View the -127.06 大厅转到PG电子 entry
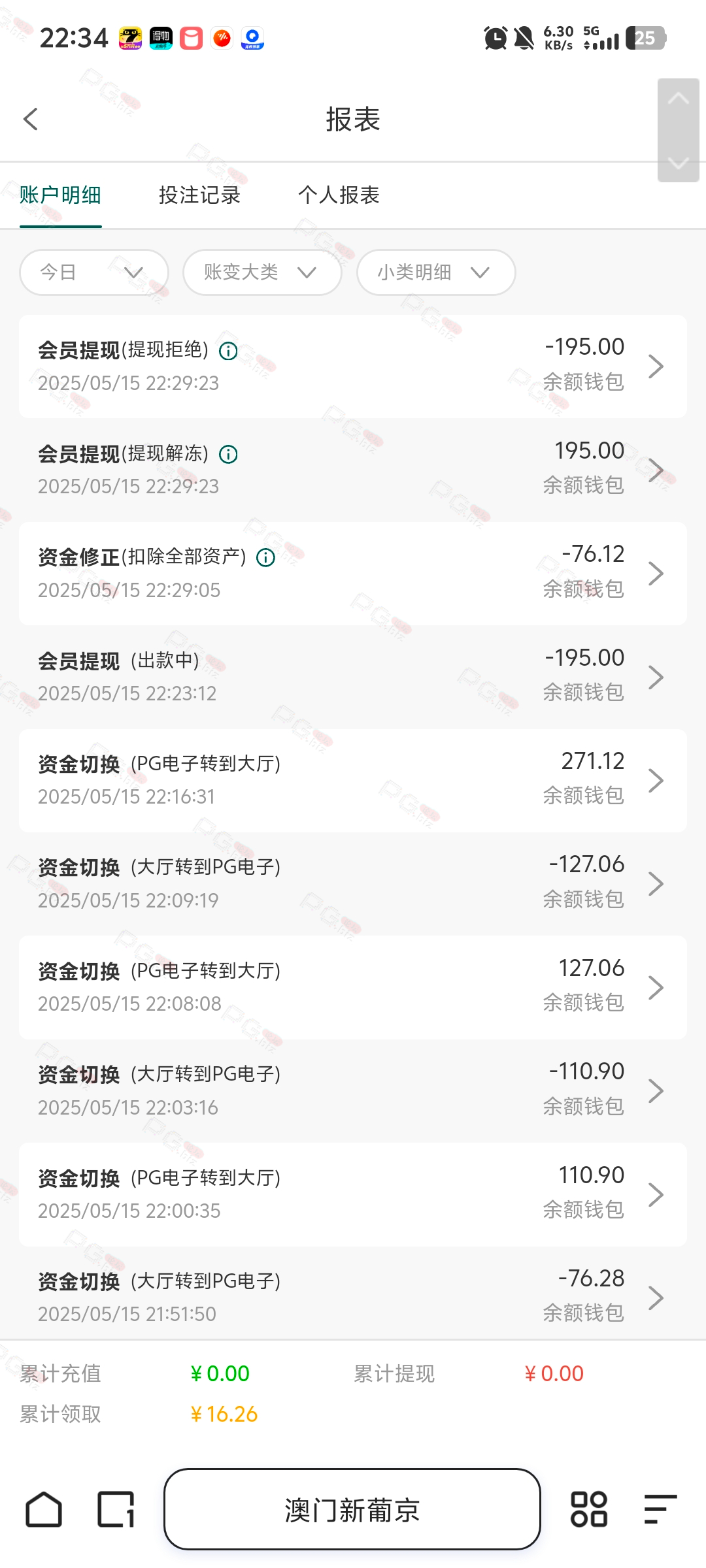The width and height of the screenshot is (706, 1568). (353, 884)
